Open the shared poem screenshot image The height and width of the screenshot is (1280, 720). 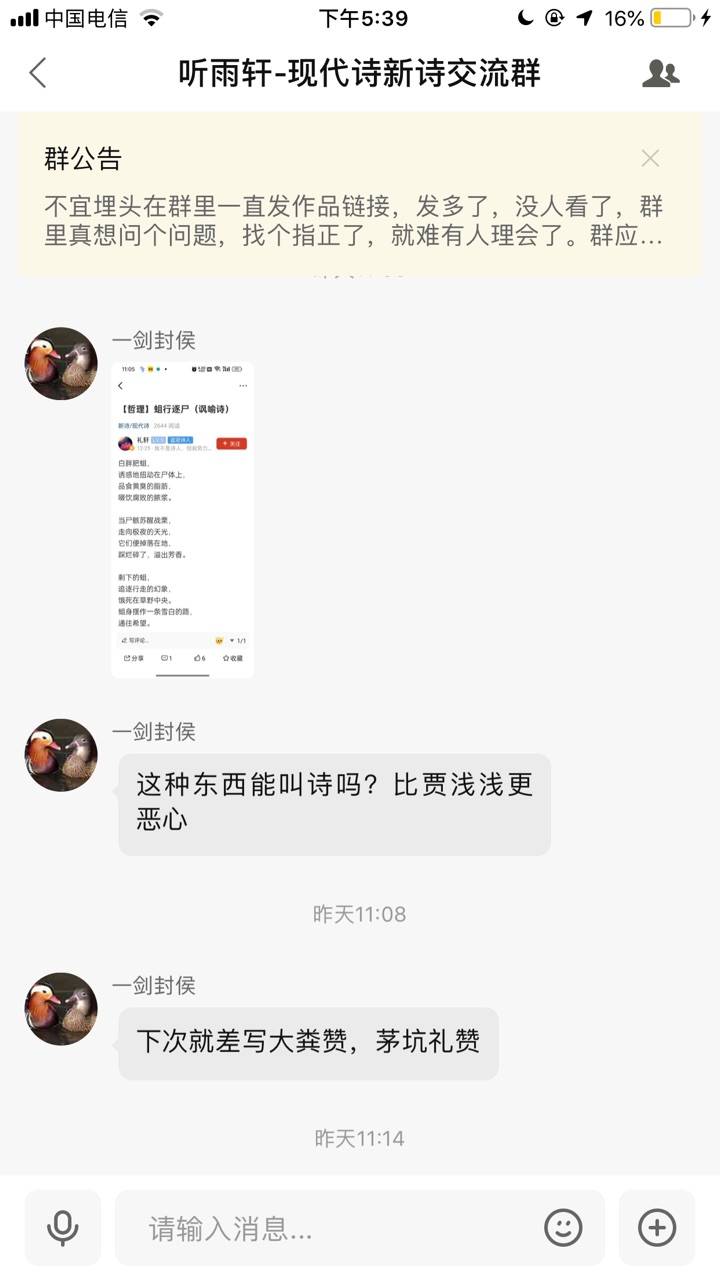(182, 520)
